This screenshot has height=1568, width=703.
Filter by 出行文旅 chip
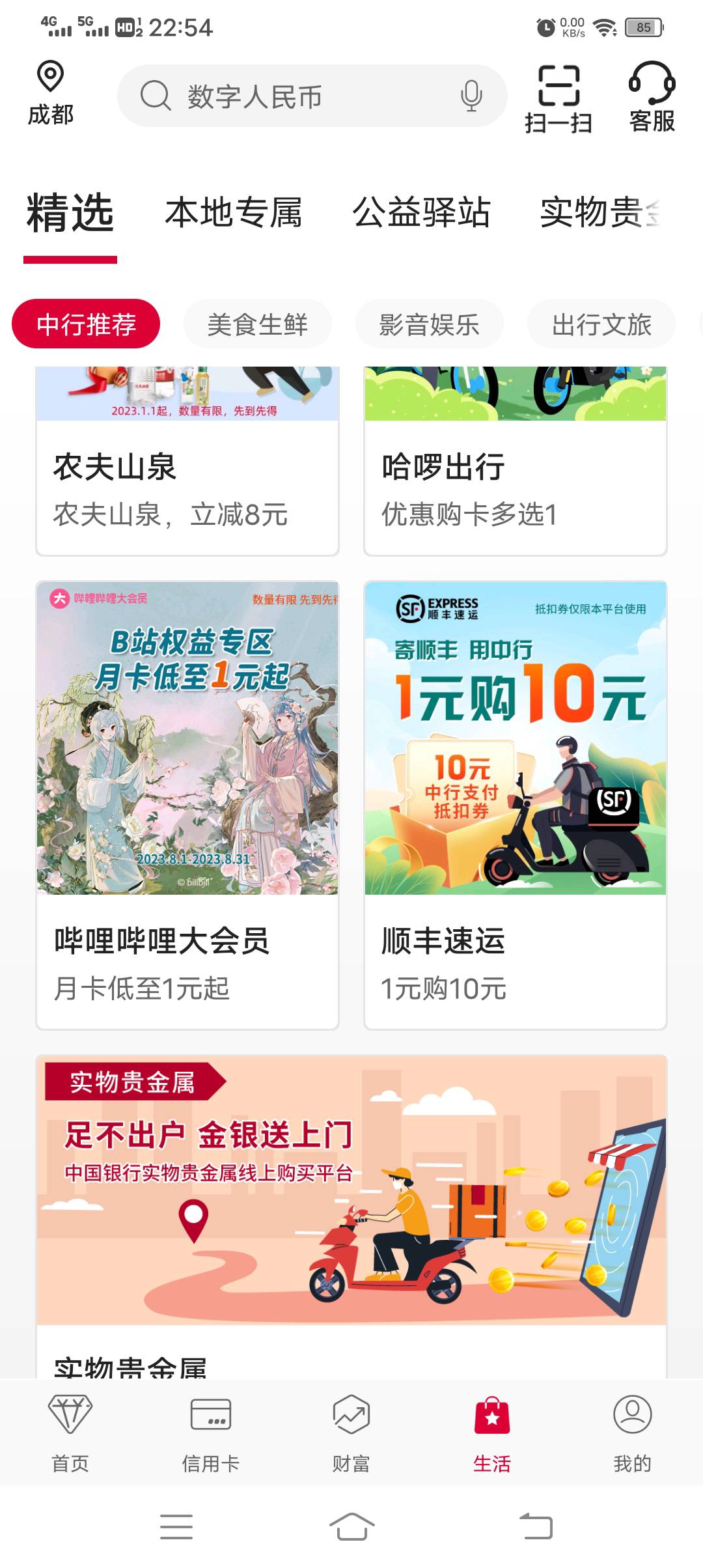point(601,324)
